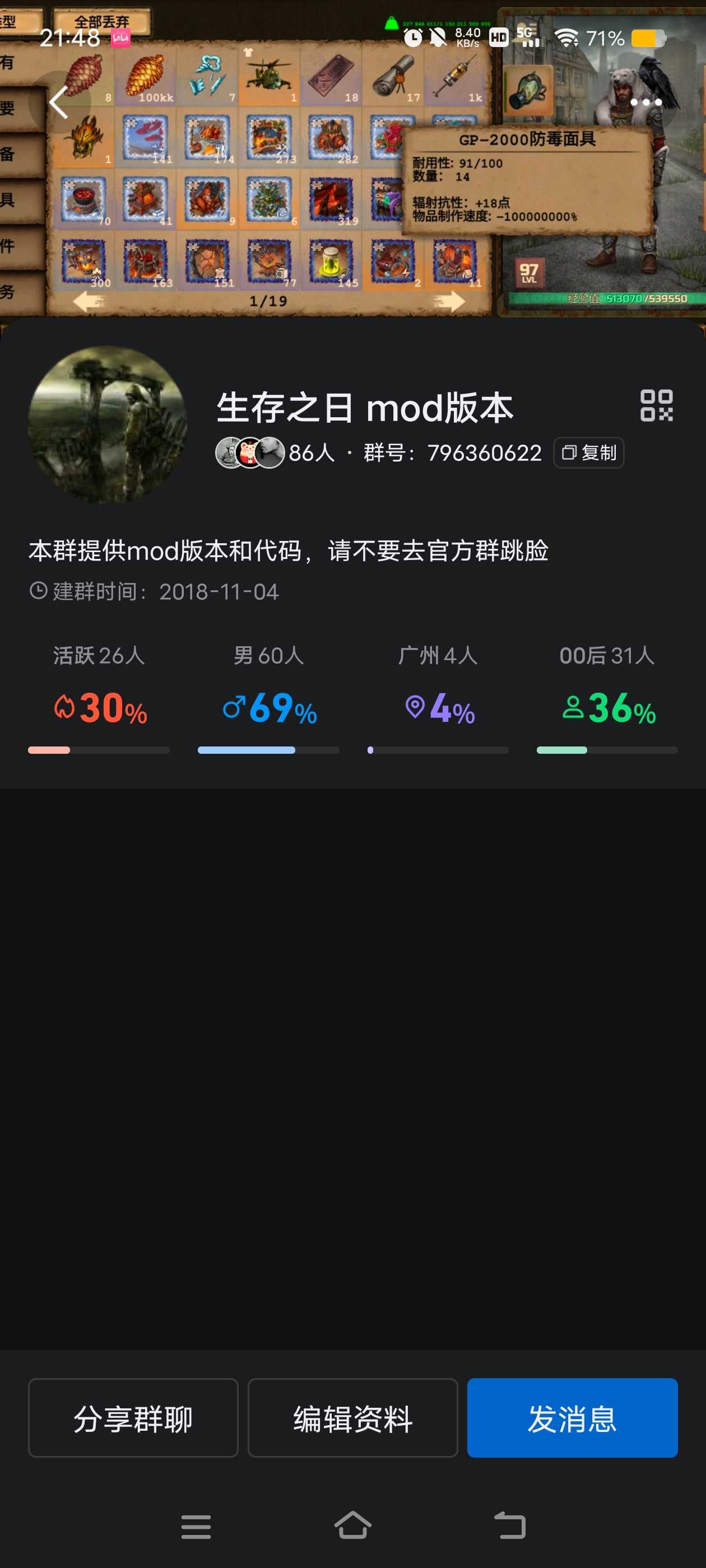706x1568 pixels.
Task: Open the group QR code
Action: tap(656, 405)
